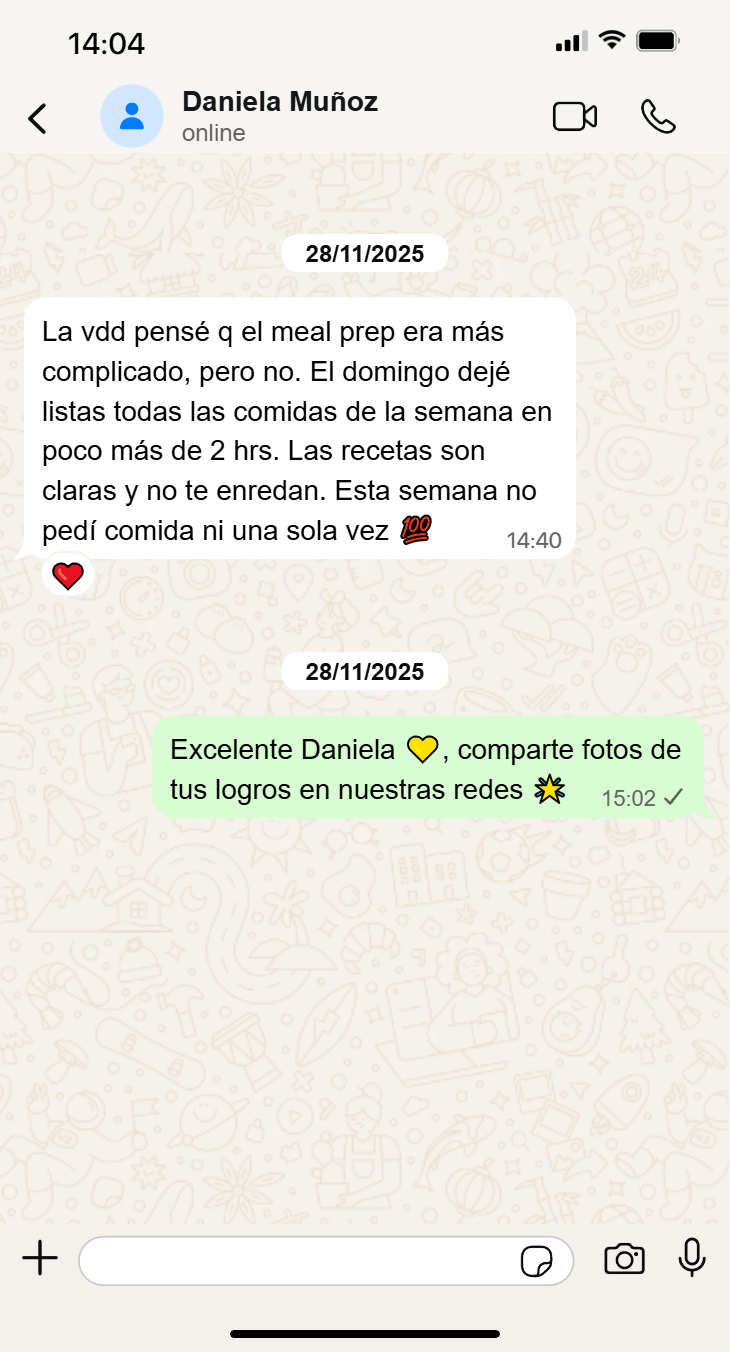Viewport: 730px width, 1352px height.
Task: Open Daniela Muñoz's profile via her avatar
Action: tap(131, 116)
